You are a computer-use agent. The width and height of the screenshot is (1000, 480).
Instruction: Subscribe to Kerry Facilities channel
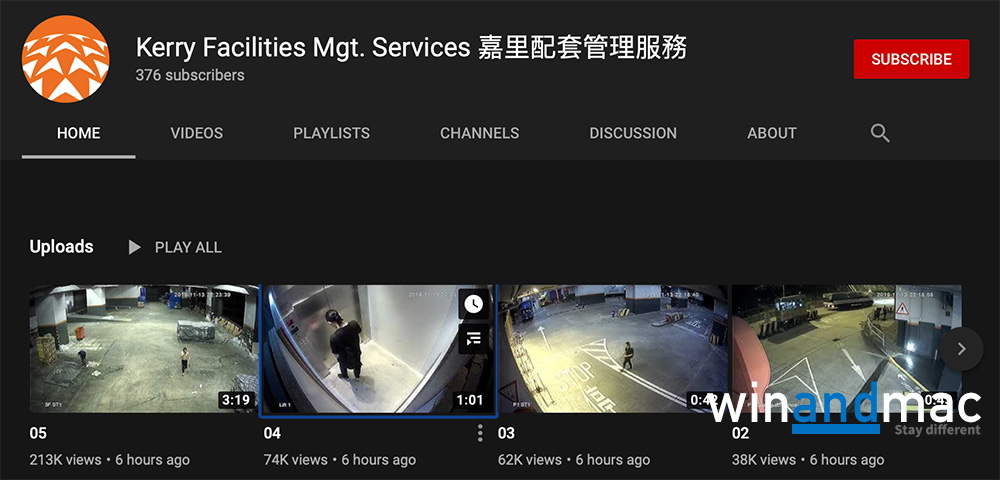click(911, 59)
